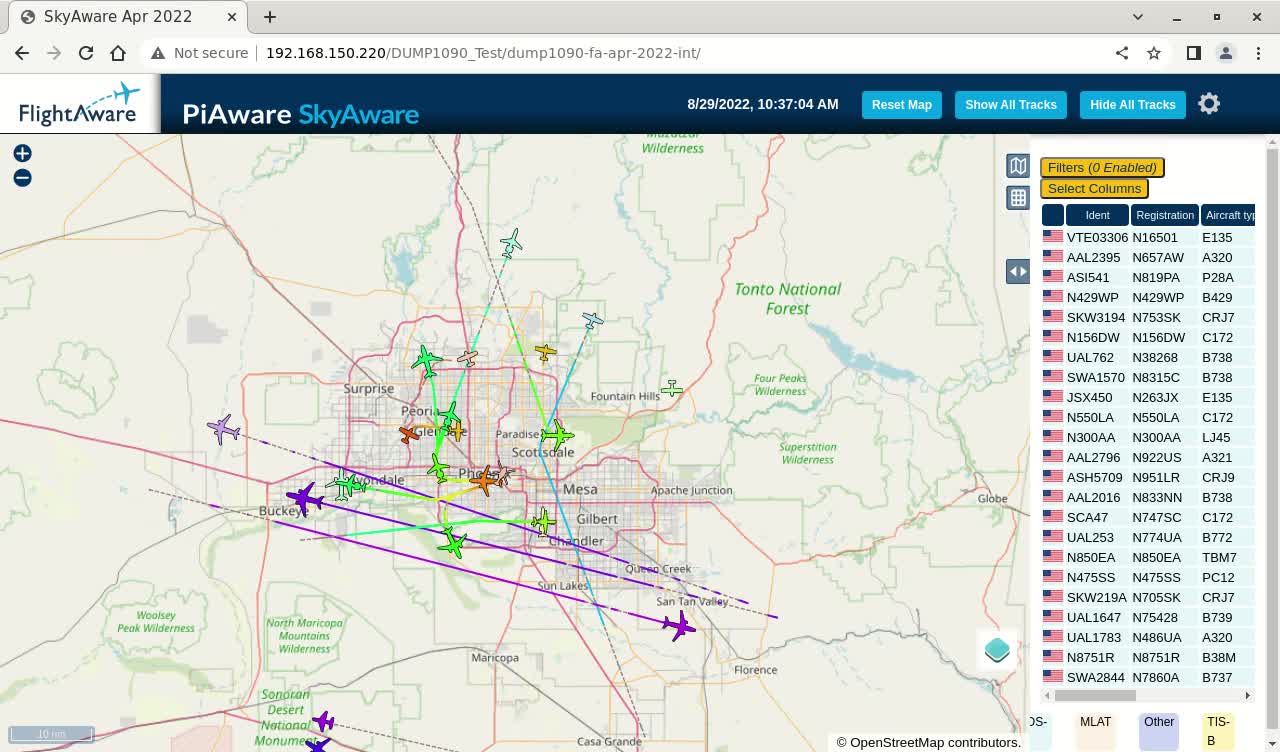Select flight UAL762 in the list

tap(1090, 357)
